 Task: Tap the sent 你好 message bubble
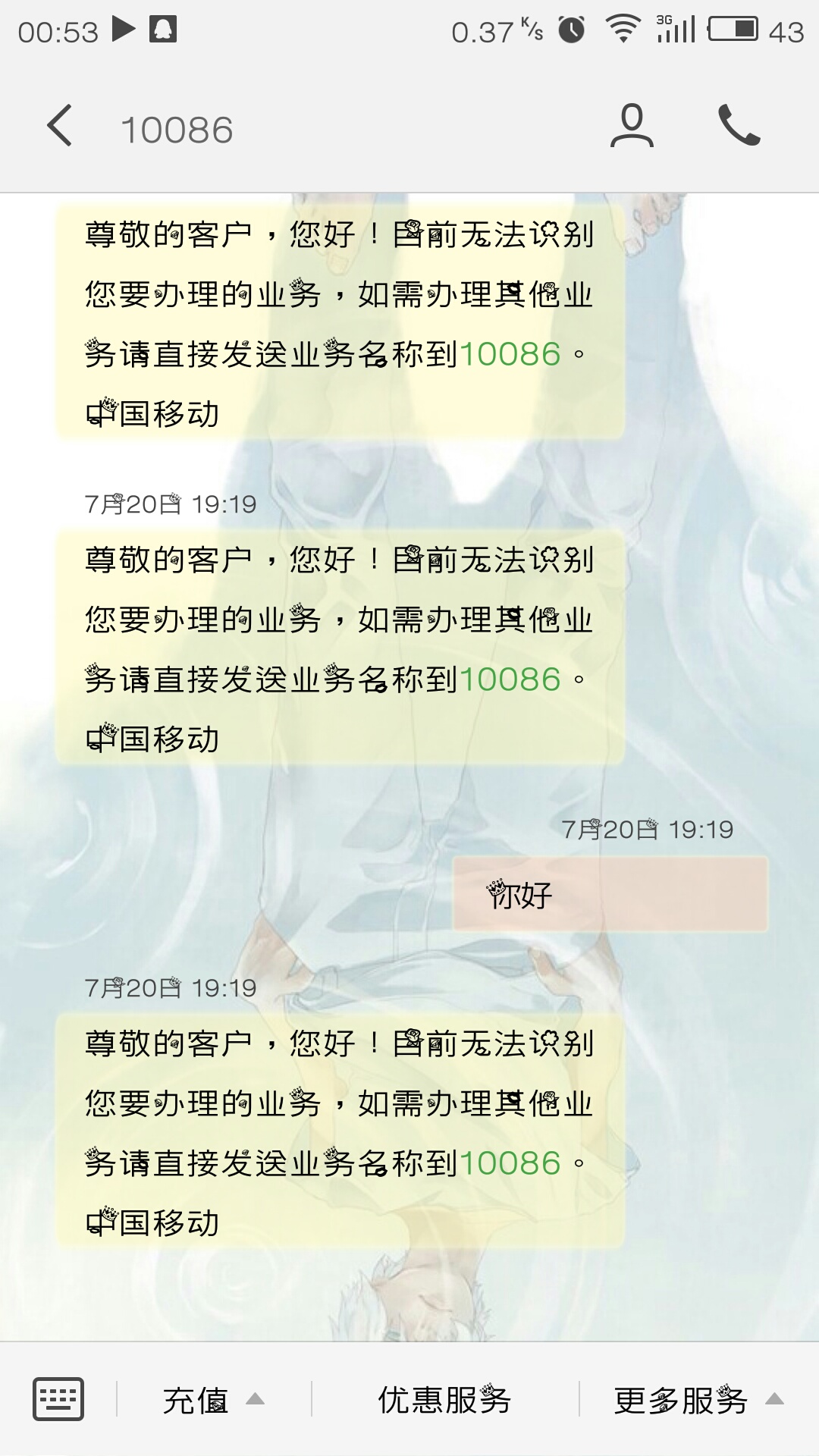(x=610, y=895)
